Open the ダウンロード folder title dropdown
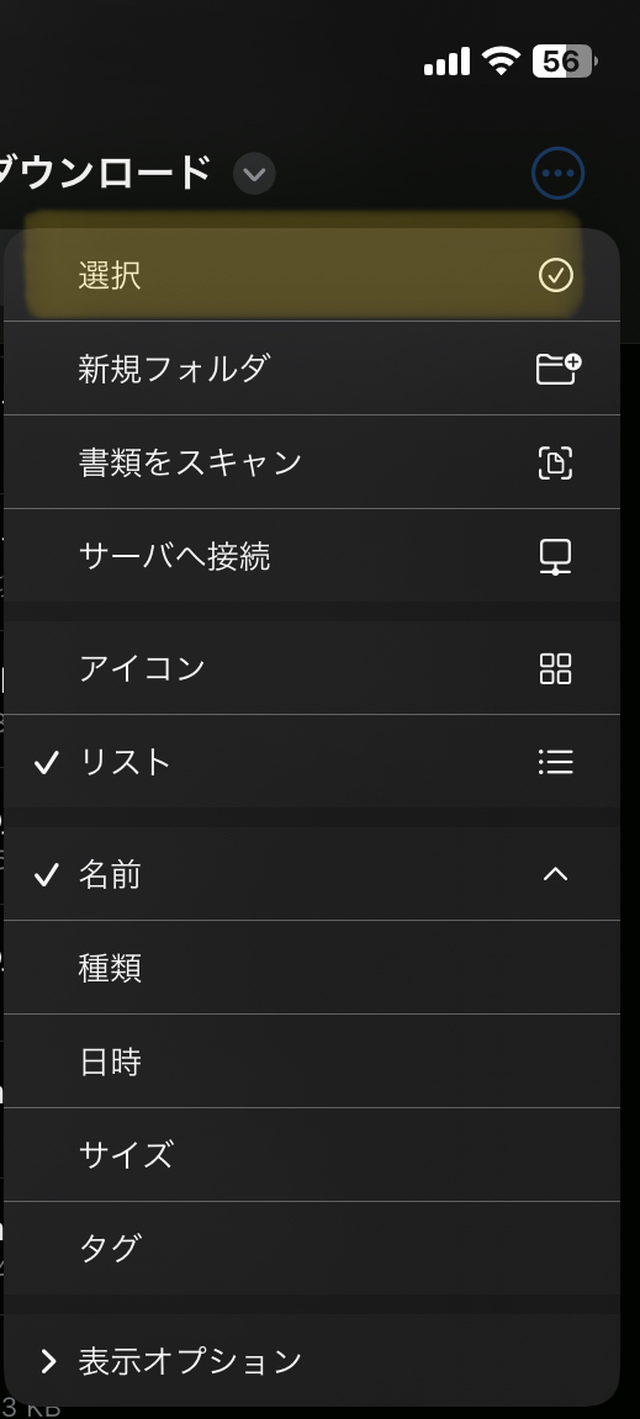Image resolution: width=640 pixels, height=1419 pixels. 254,175
